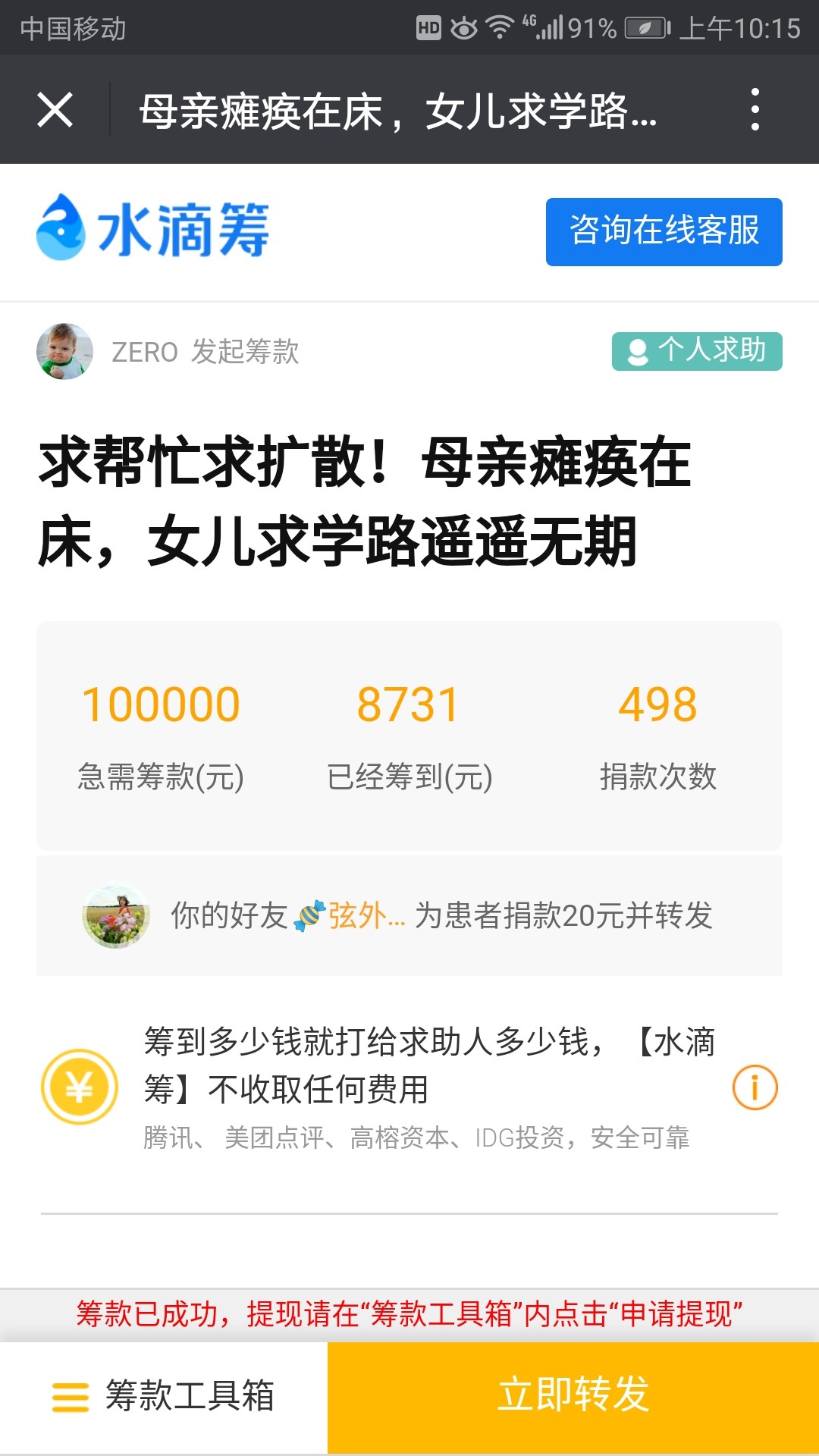
Task: Close the fundraising webpage
Action: pos(55,110)
